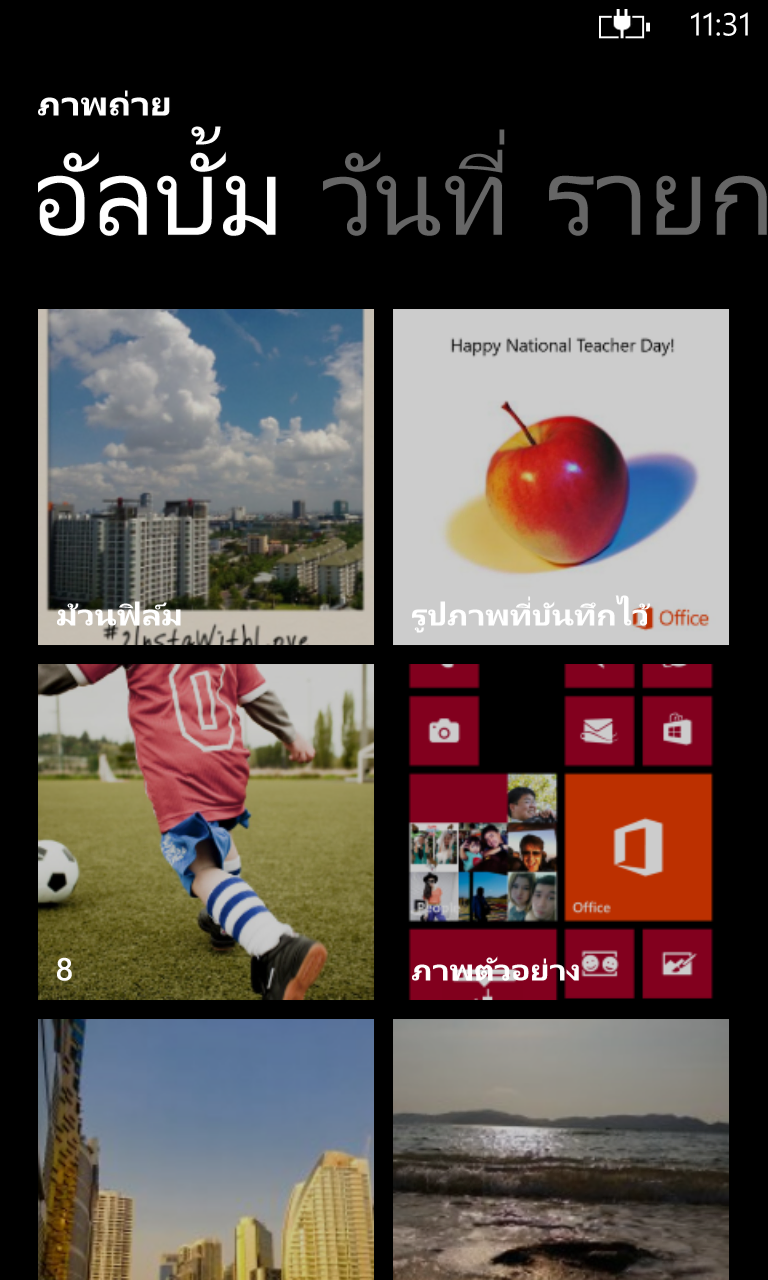Open the ม้วนฟิล์ม album
This screenshot has width=768, height=1280.
[206, 477]
